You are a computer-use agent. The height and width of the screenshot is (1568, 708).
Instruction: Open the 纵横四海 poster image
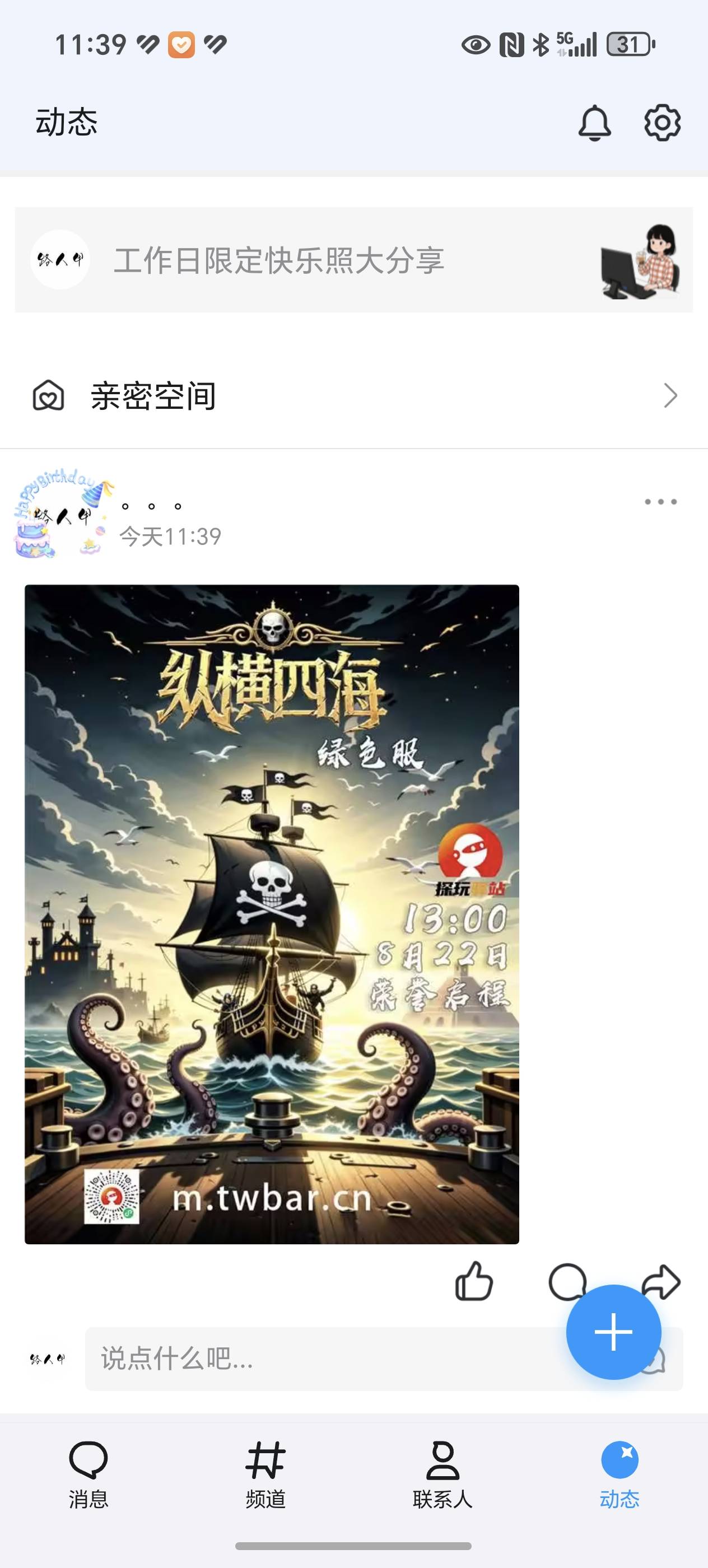[x=272, y=914]
